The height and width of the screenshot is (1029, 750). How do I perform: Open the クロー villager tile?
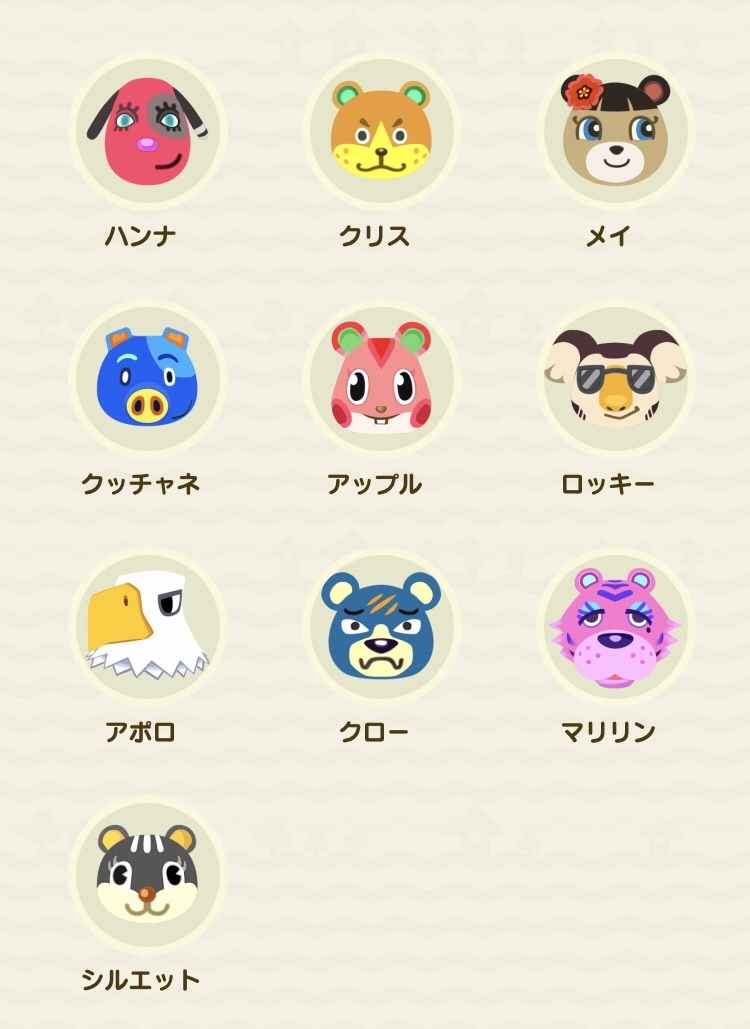pos(381,627)
